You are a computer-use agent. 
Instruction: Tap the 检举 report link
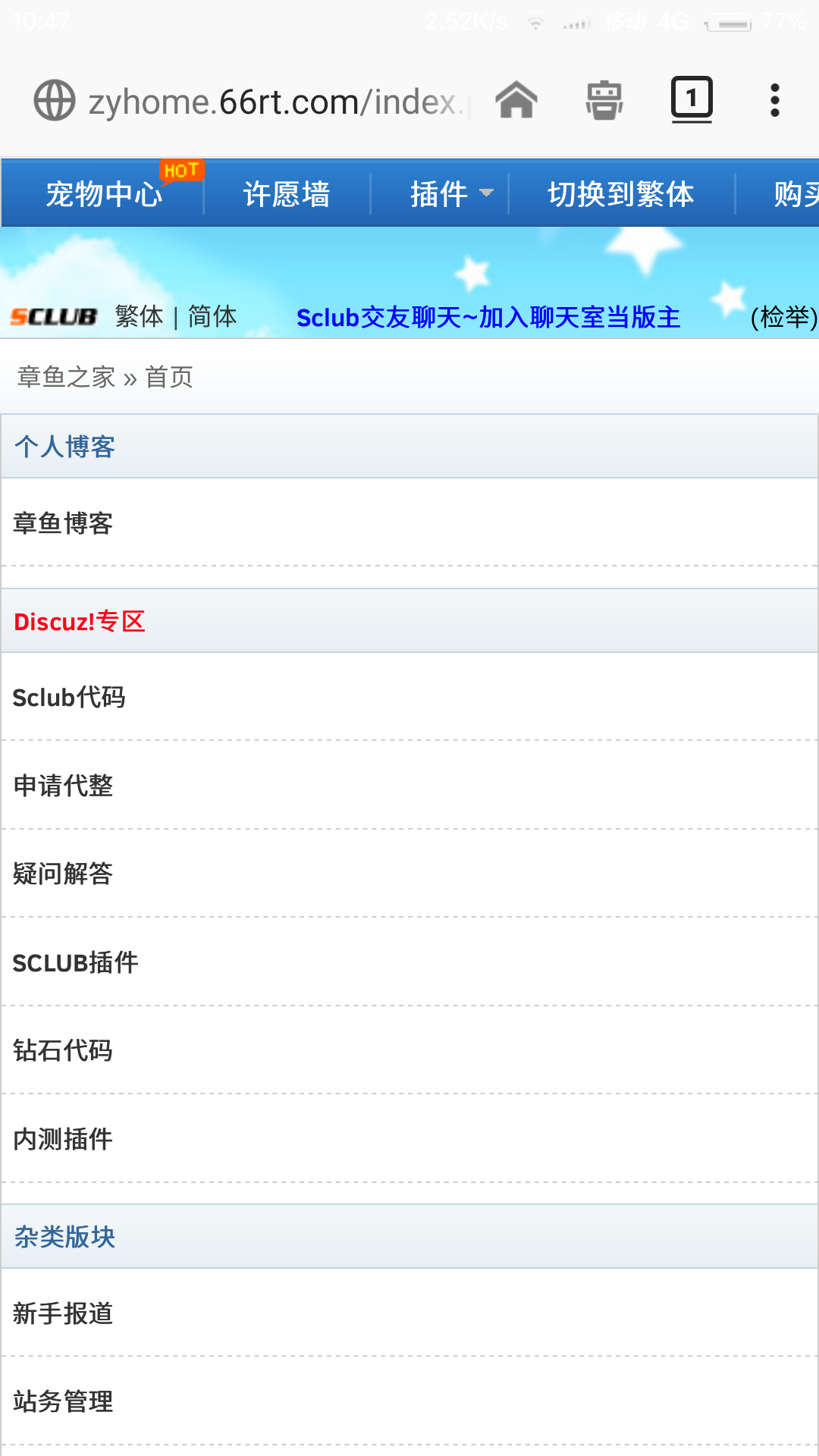click(784, 317)
